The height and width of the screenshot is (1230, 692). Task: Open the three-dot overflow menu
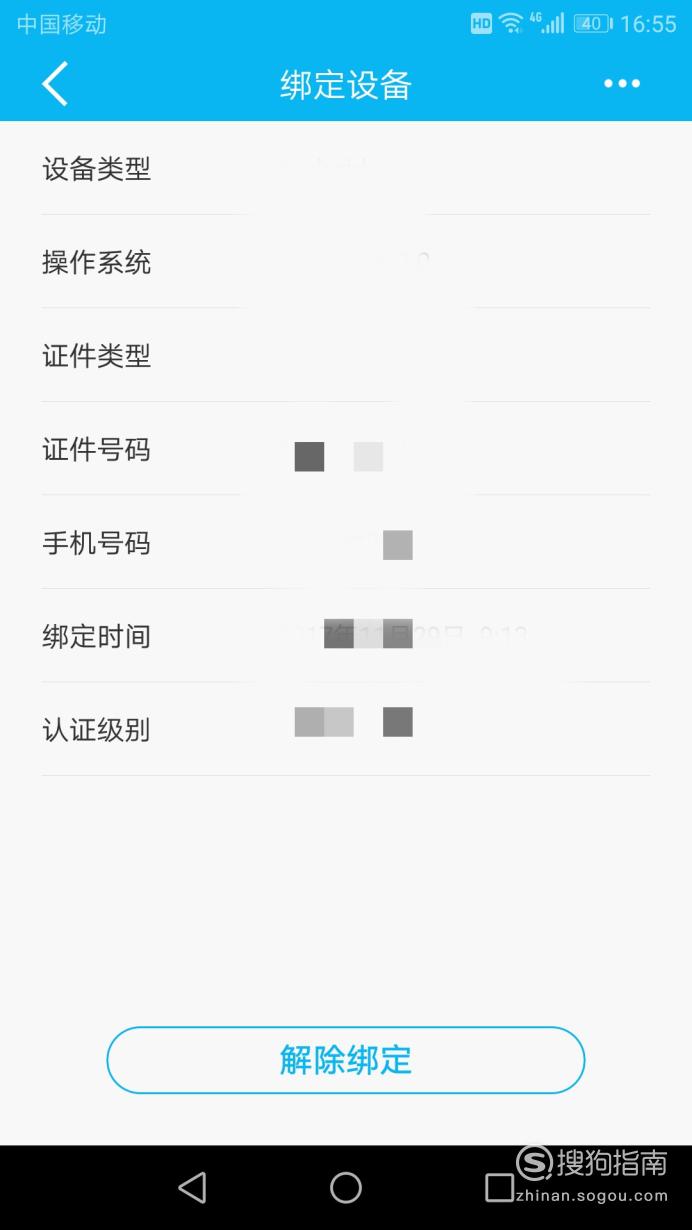point(622,84)
